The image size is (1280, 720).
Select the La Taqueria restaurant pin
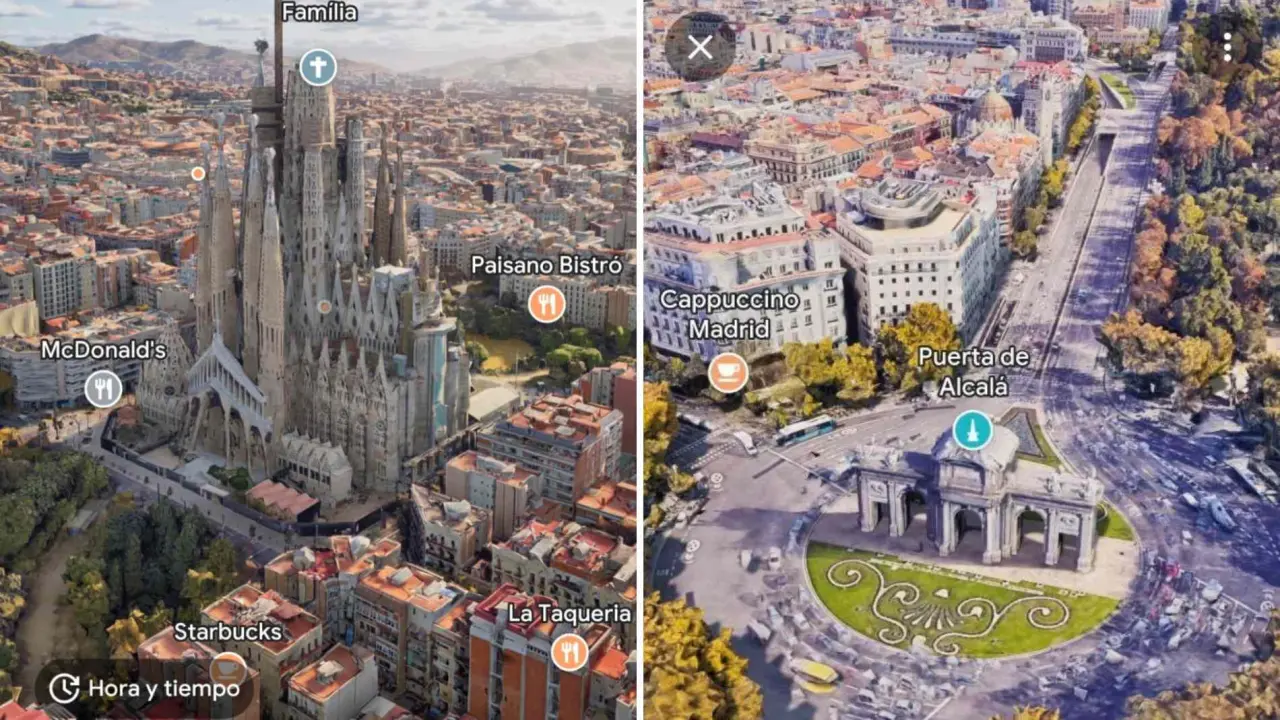click(570, 652)
